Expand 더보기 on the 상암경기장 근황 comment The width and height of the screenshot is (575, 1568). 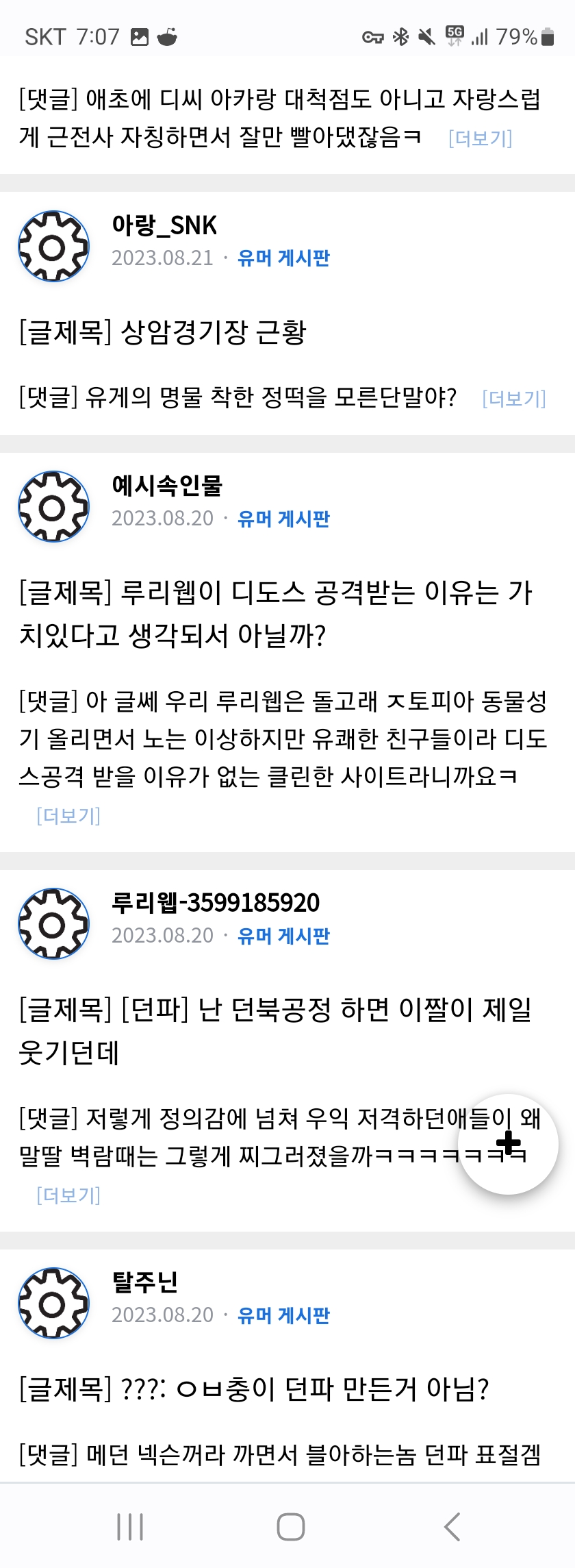513,399
